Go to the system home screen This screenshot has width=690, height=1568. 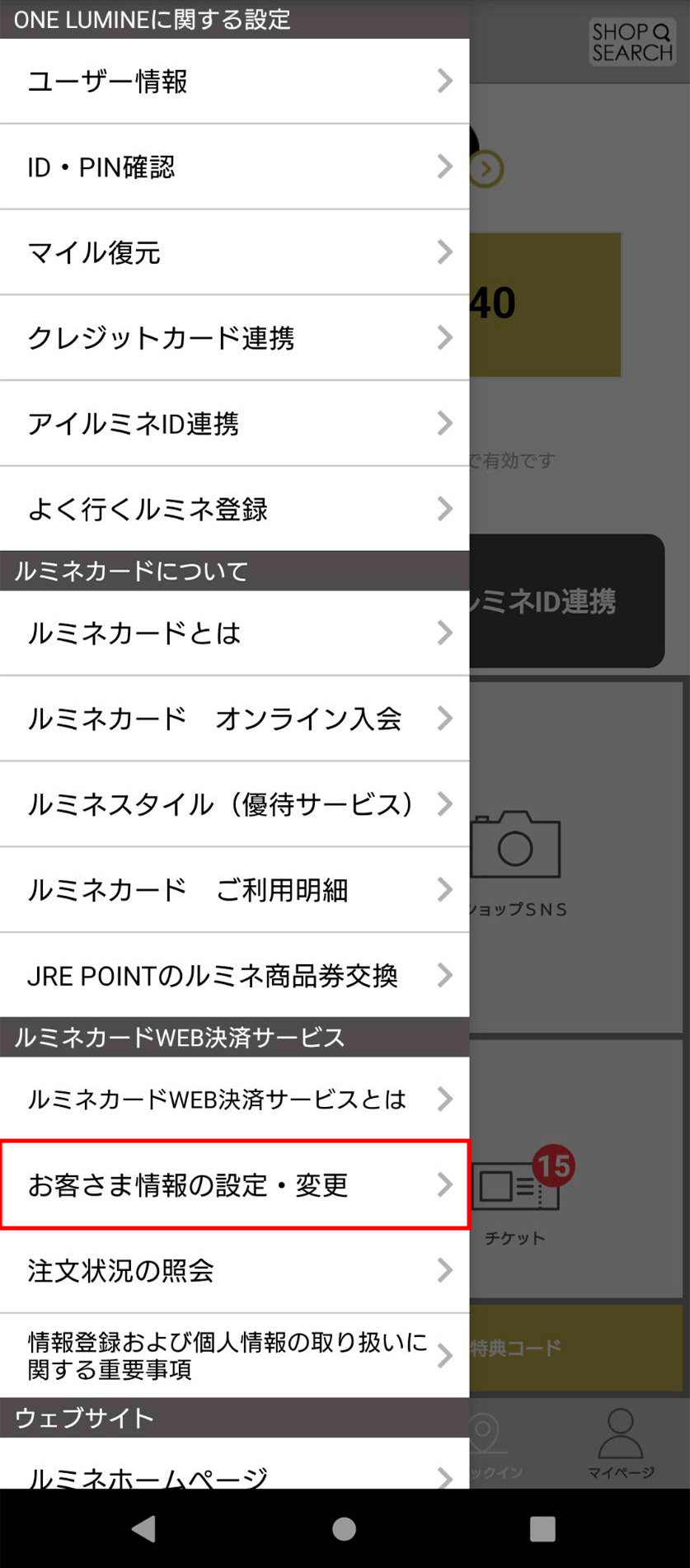click(344, 1528)
